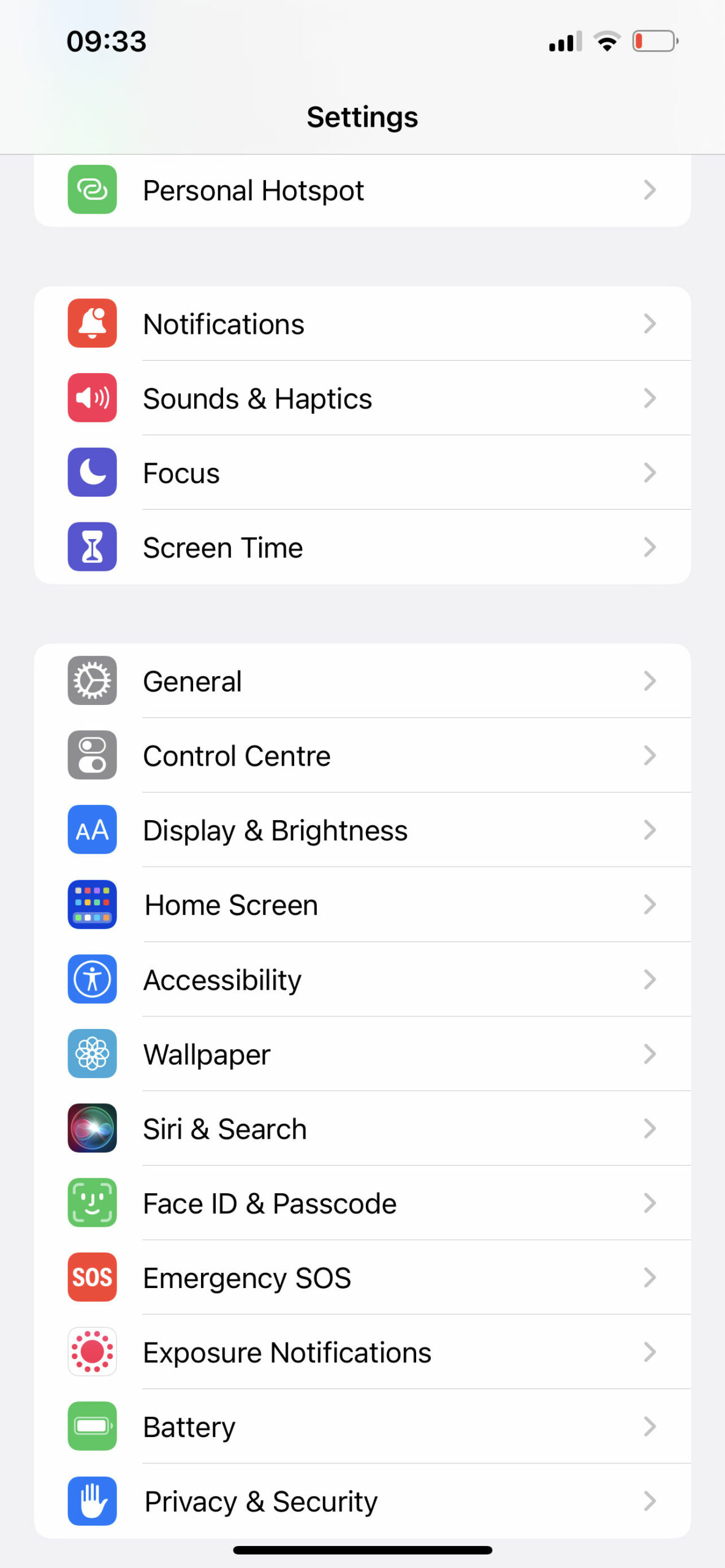Viewport: 725px width, 1568px height.
Task: Open Privacy & Security
Action: pos(362,1501)
